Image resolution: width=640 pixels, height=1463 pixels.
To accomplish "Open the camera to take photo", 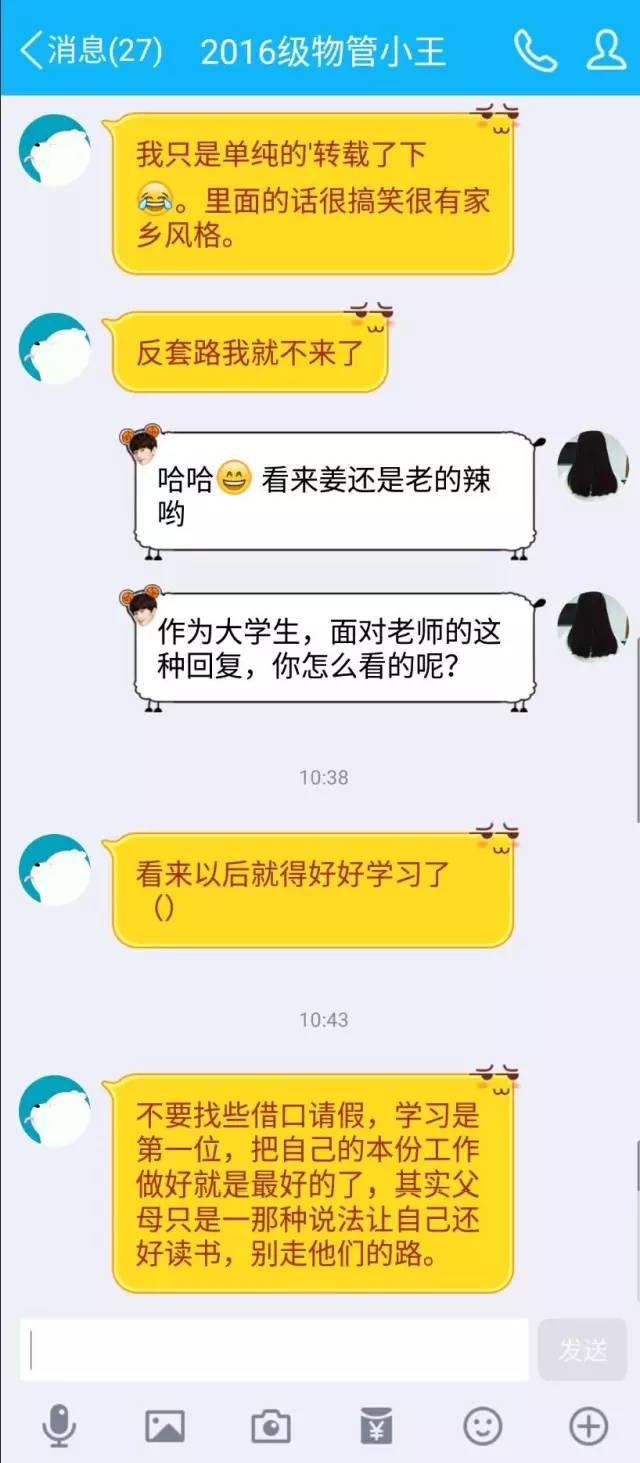I will pyautogui.click(x=271, y=1425).
